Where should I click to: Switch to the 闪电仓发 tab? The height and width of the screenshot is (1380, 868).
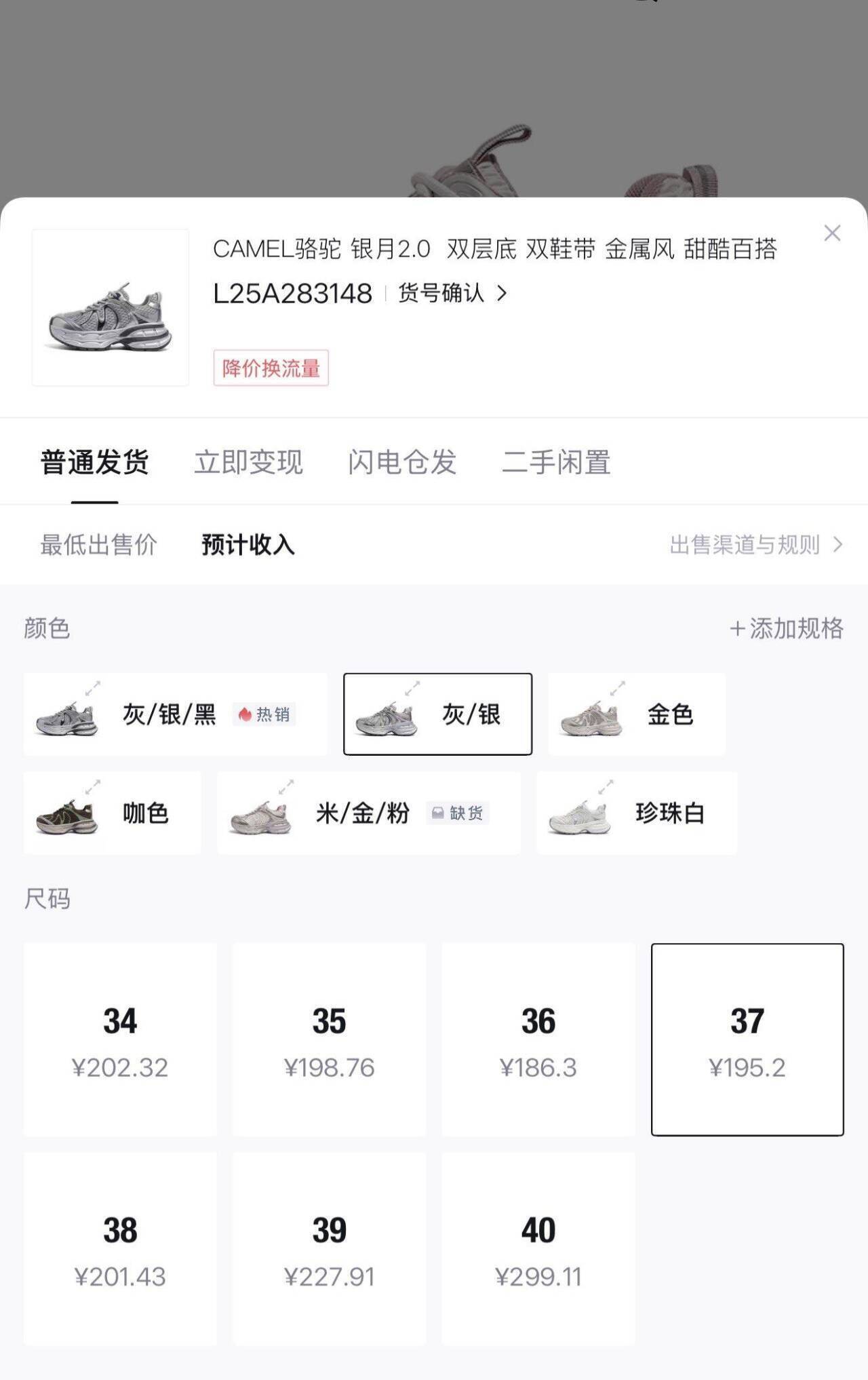point(402,463)
